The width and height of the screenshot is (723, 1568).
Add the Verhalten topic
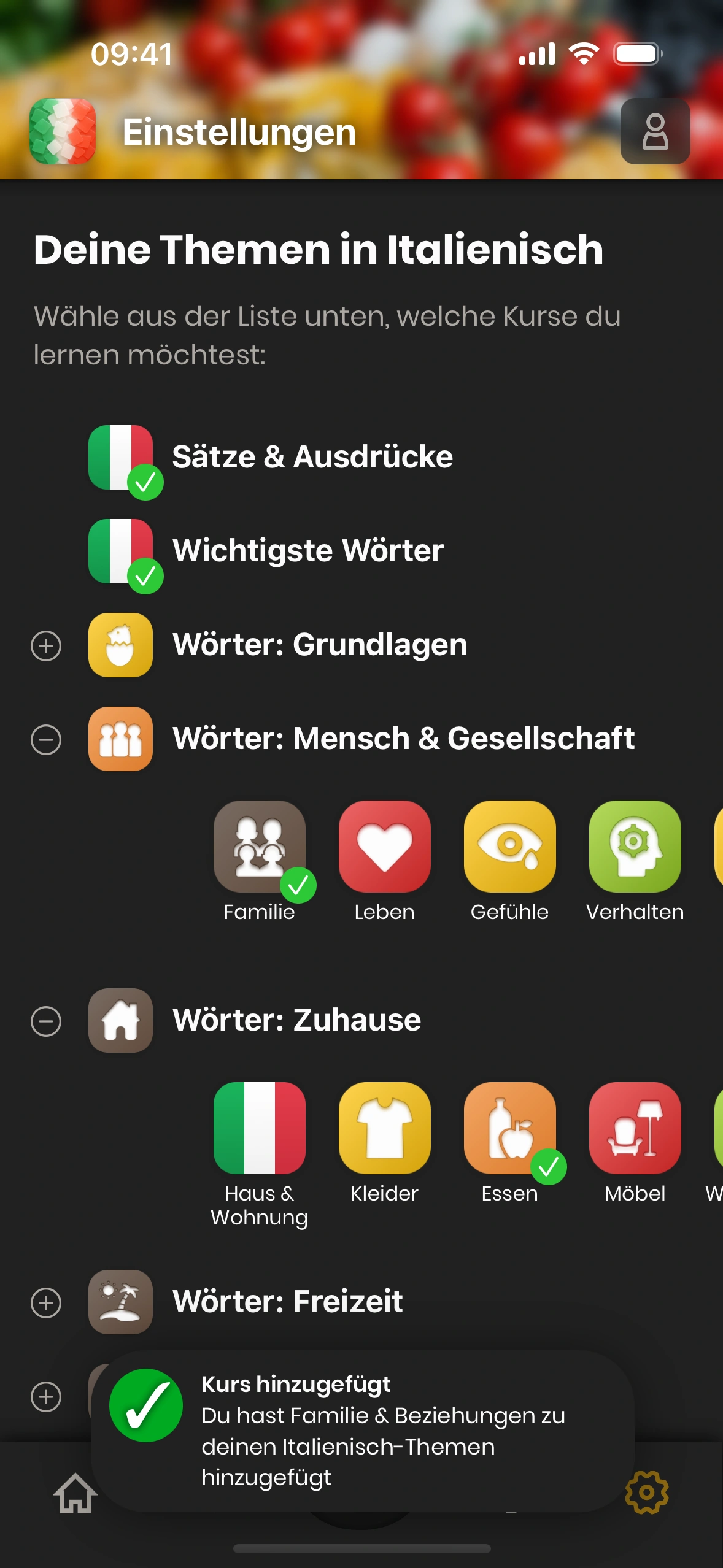coord(635,847)
